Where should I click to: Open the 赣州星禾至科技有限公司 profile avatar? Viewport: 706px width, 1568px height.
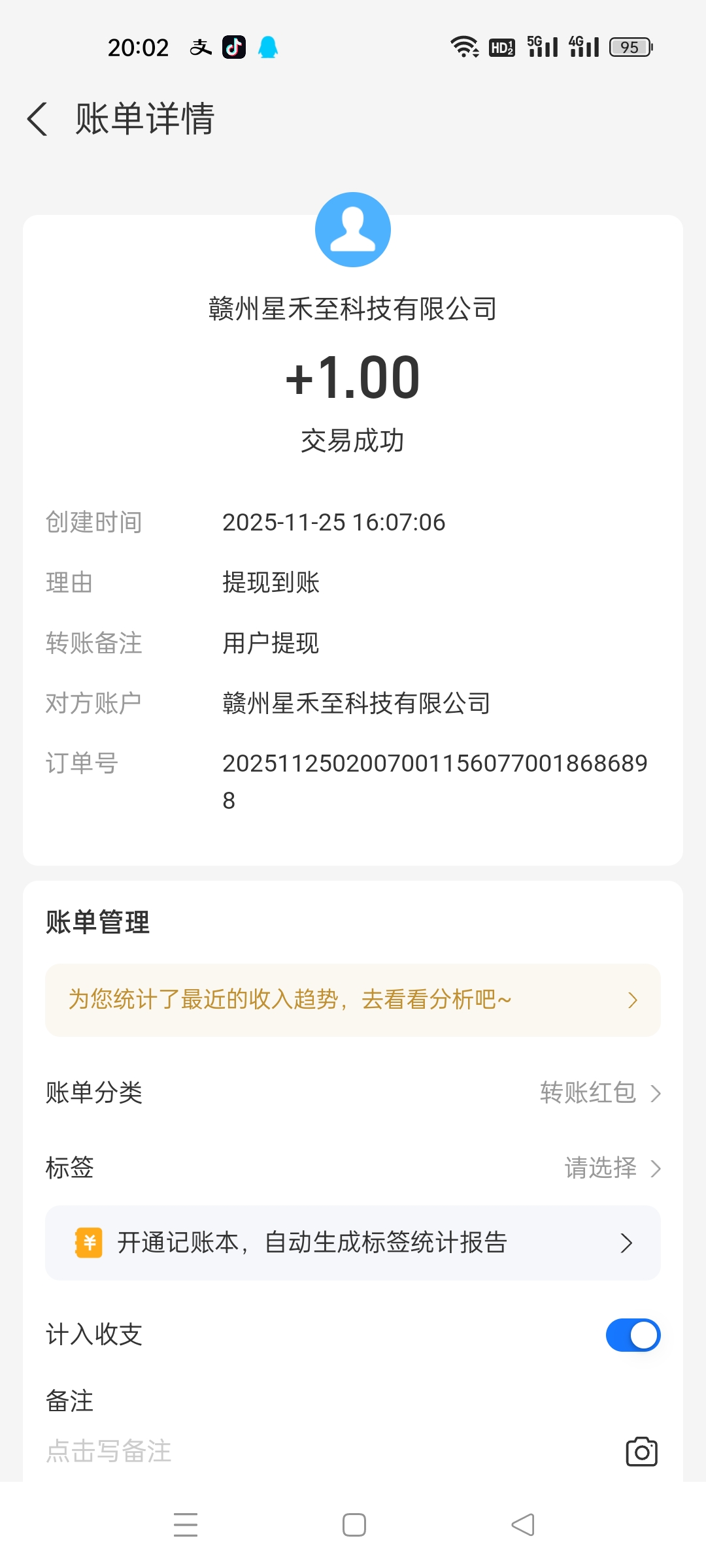point(353,230)
